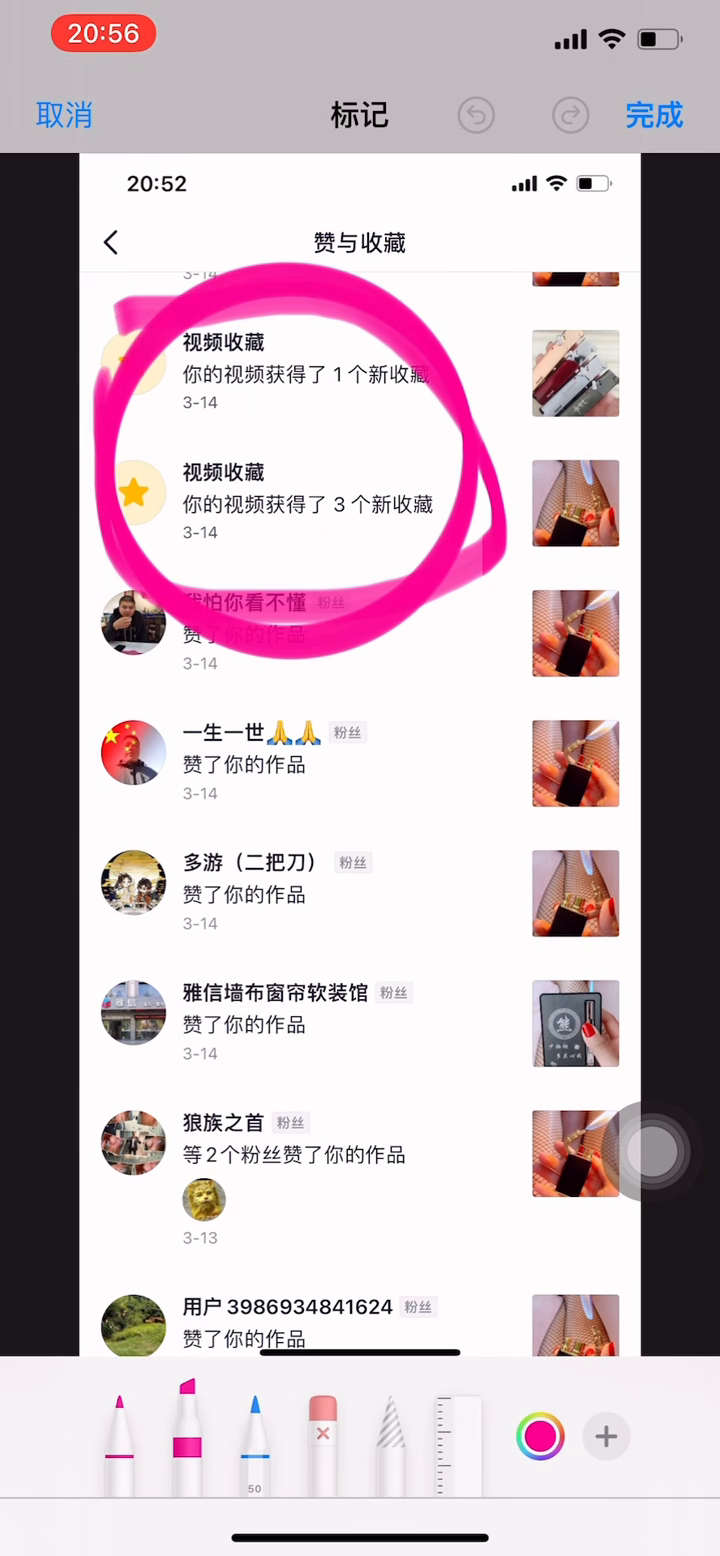The height and width of the screenshot is (1556, 720).
Task: Tap the 粉丝 badge next to 狼族之首
Action: tap(290, 1122)
